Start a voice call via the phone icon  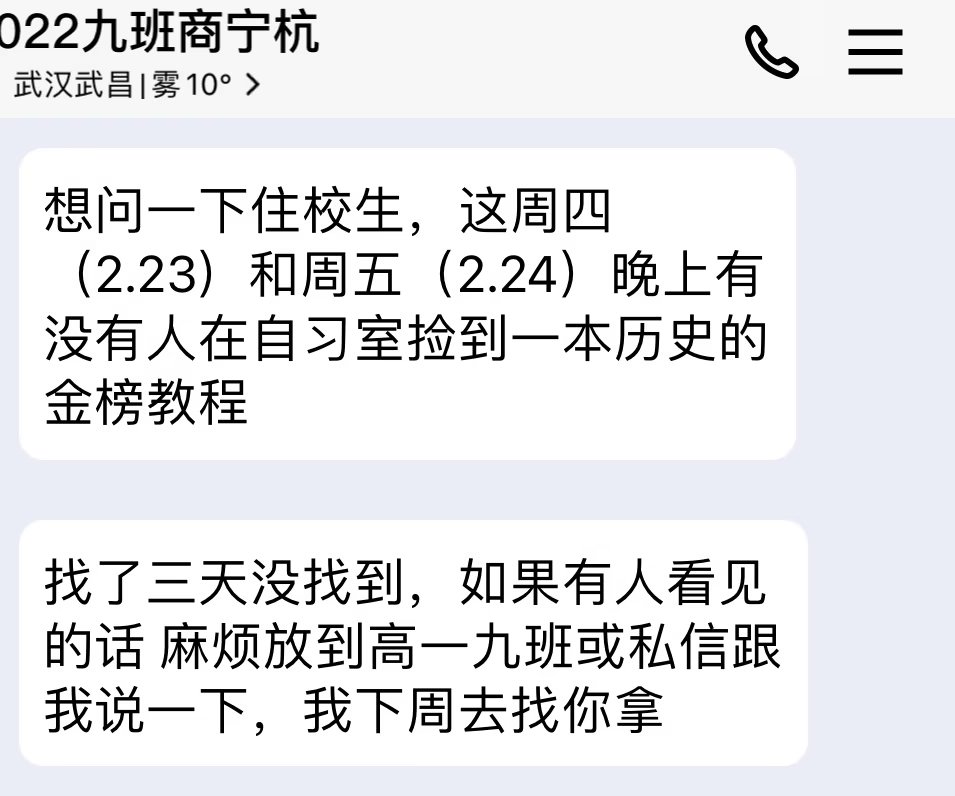[x=771, y=52]
